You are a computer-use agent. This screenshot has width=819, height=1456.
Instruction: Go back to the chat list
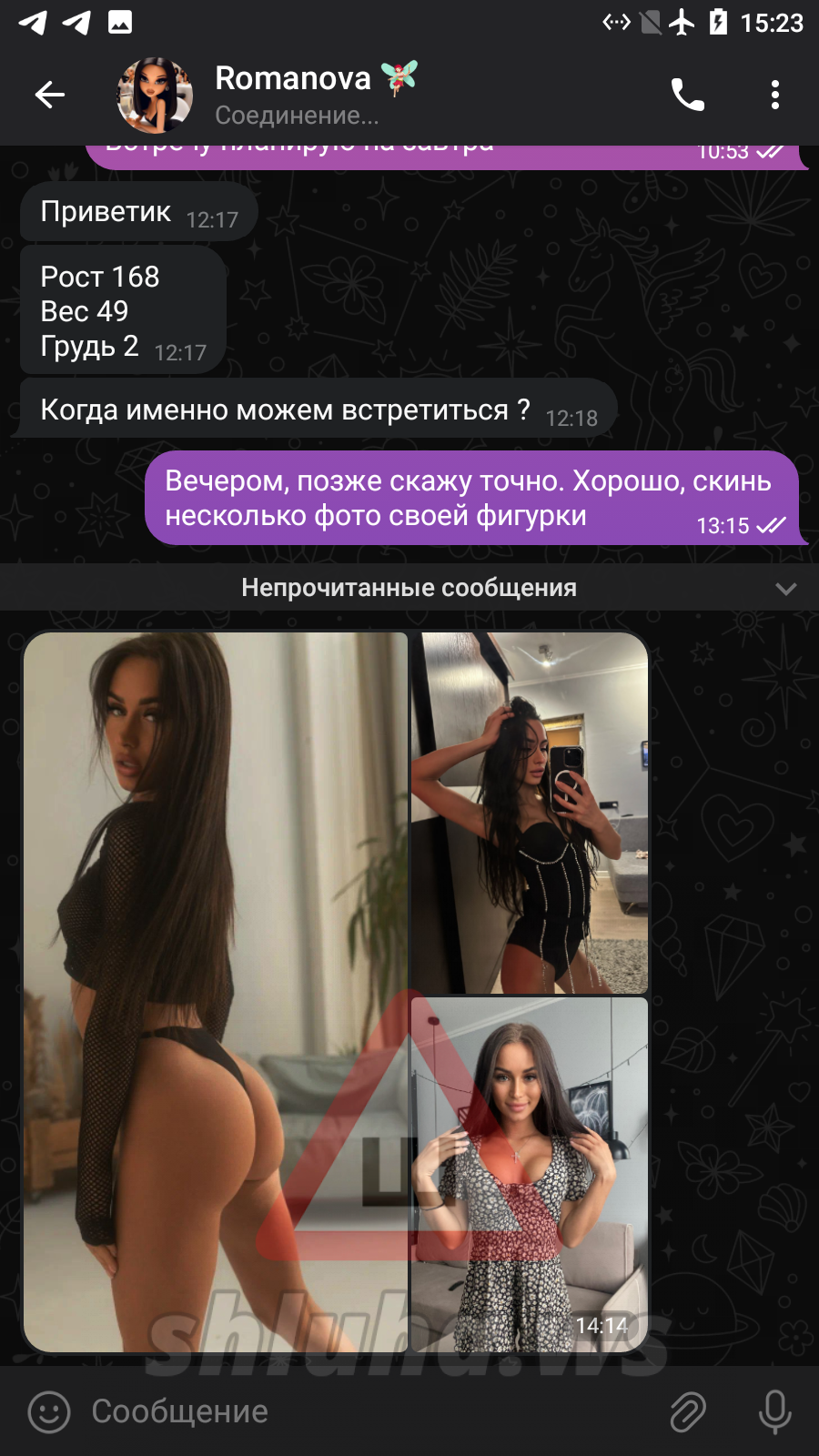point(49,95)
